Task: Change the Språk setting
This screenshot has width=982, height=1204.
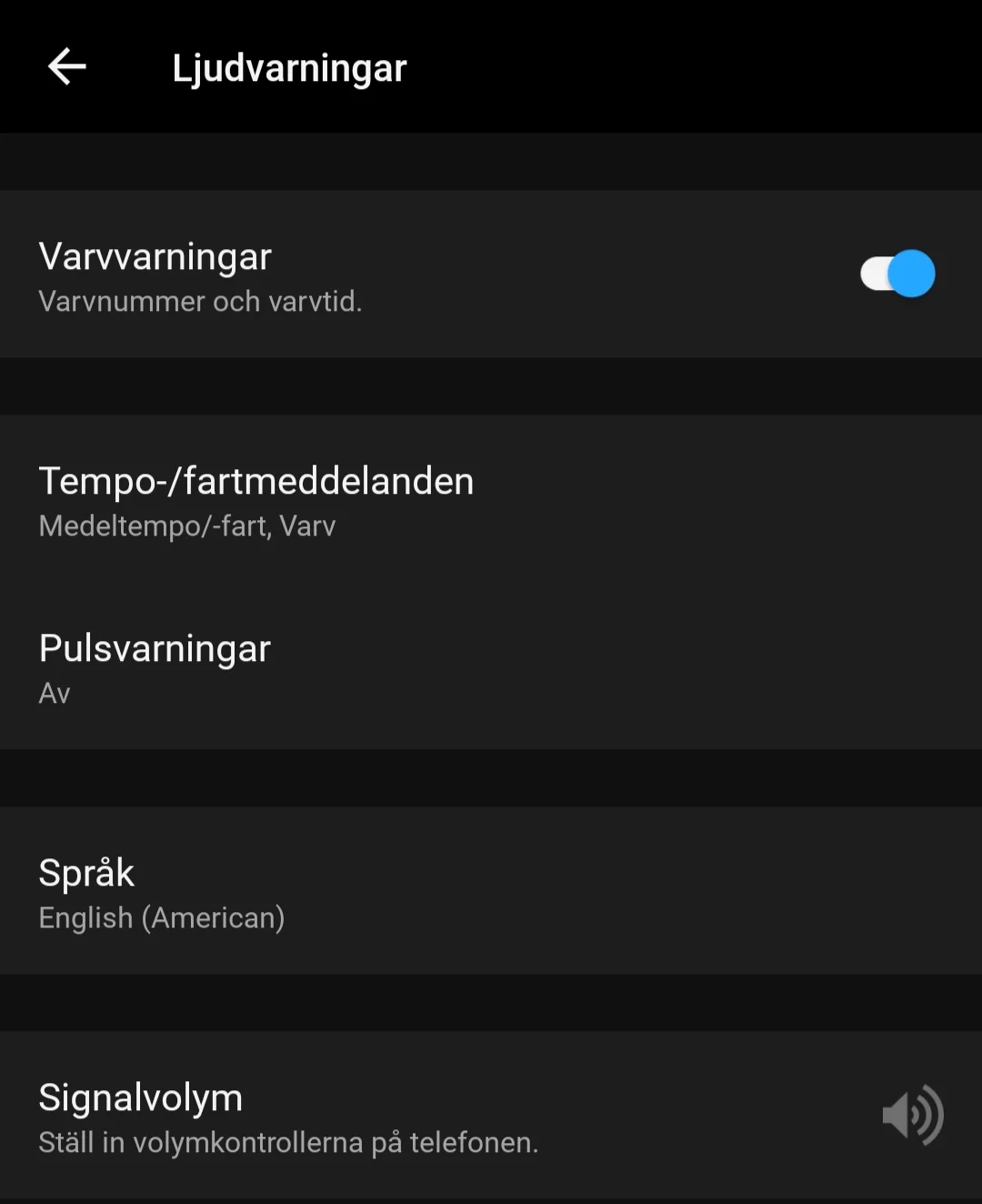Action: 491,892
